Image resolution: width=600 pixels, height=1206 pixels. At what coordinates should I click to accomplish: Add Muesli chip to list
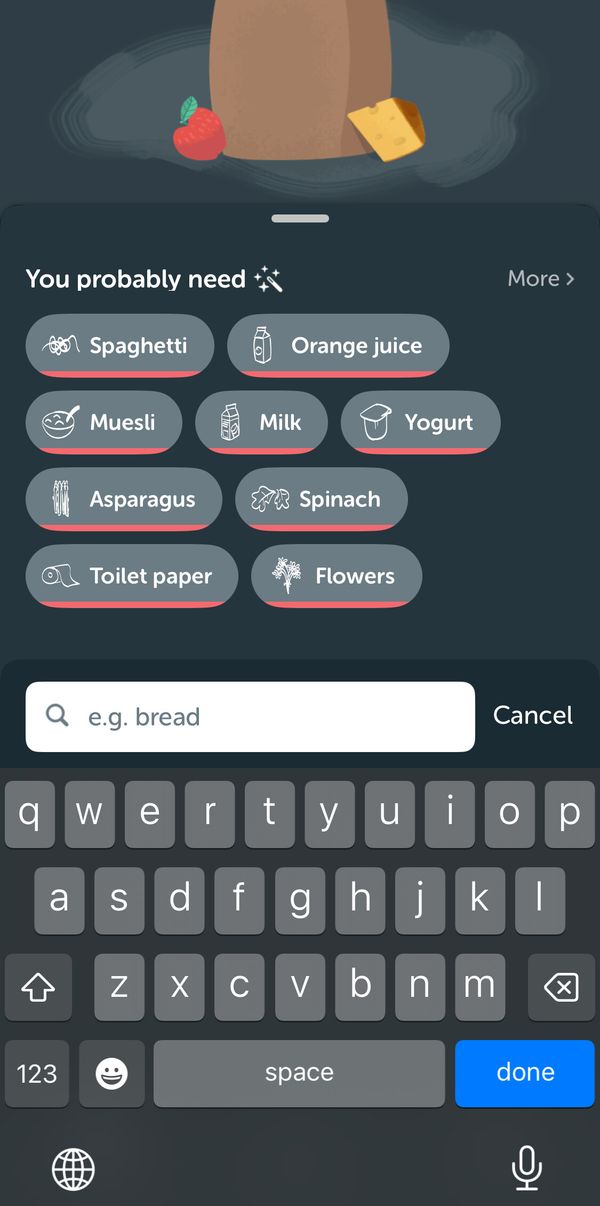104,422
